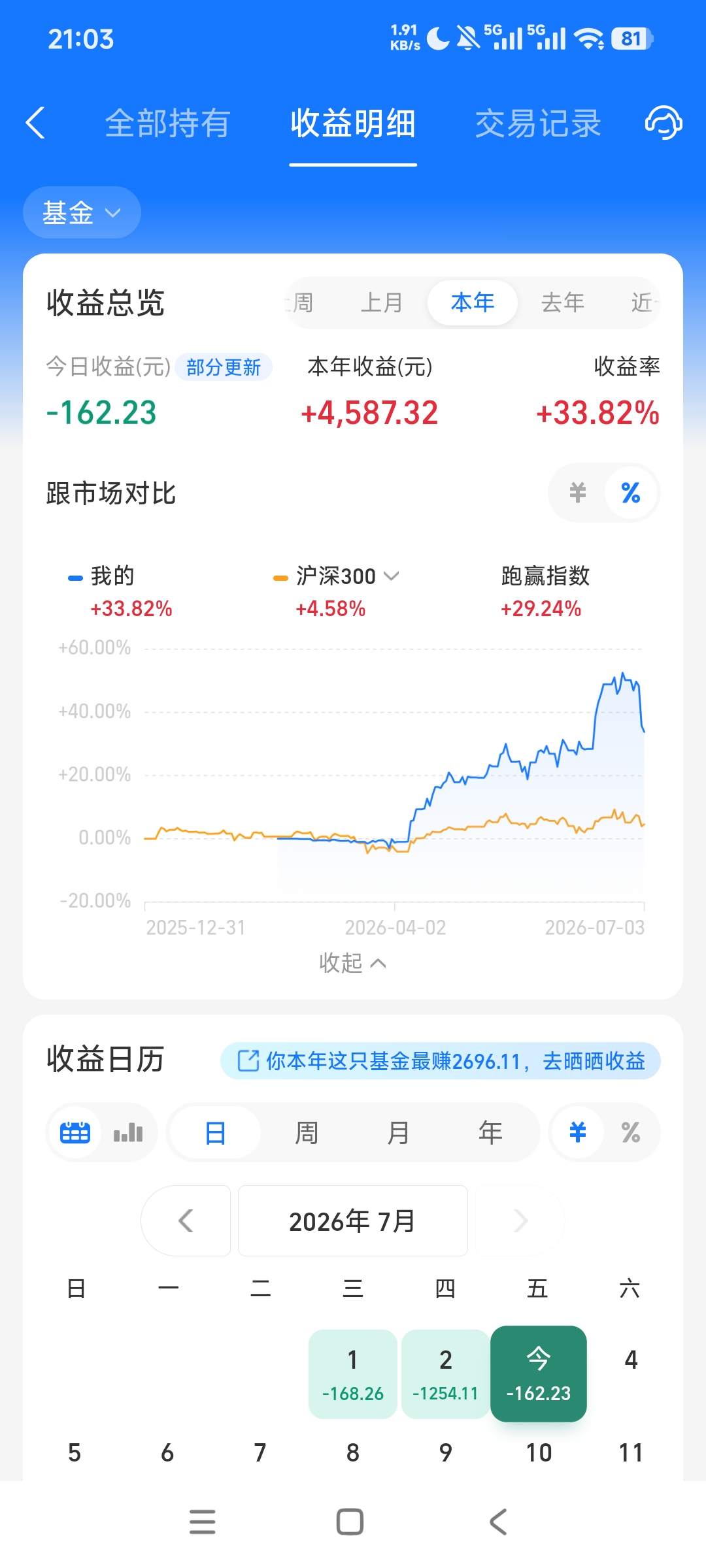The height and width of the screenshot is (1568, 706).
Task: Open July 2 with -1254.11 earnings
Action: click(446, 1374)
